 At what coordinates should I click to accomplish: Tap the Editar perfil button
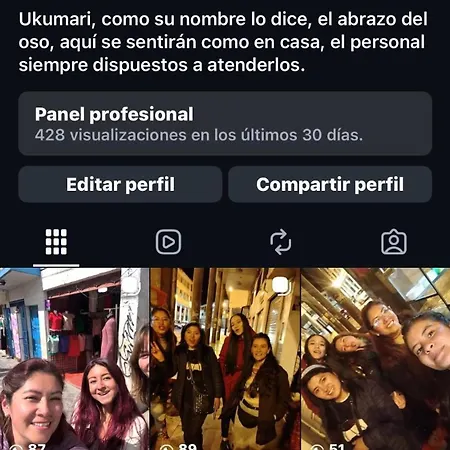pyautogui.click(x=120, y=184)
